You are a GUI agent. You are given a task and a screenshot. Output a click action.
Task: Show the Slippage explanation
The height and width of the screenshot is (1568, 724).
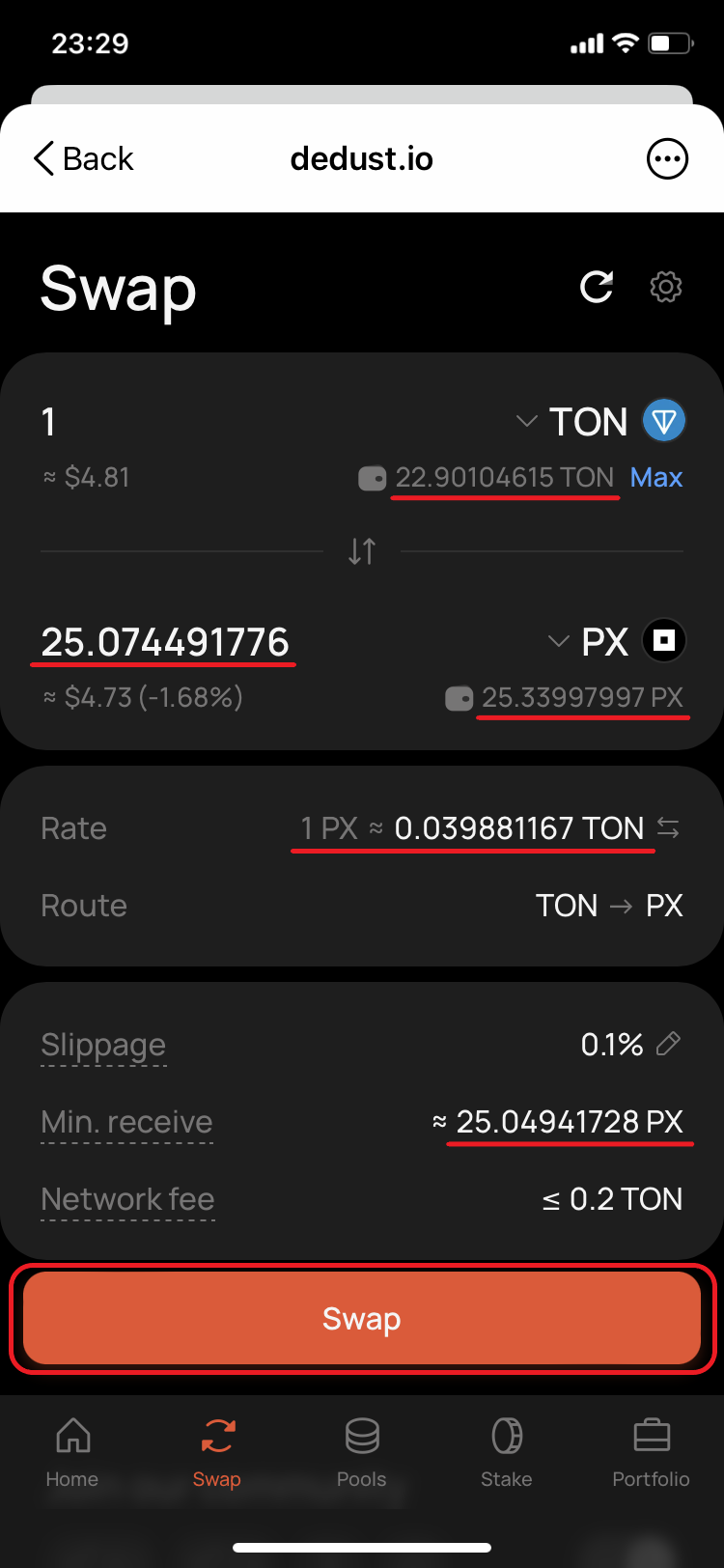pyautogui.click(x=103, y=1045)
